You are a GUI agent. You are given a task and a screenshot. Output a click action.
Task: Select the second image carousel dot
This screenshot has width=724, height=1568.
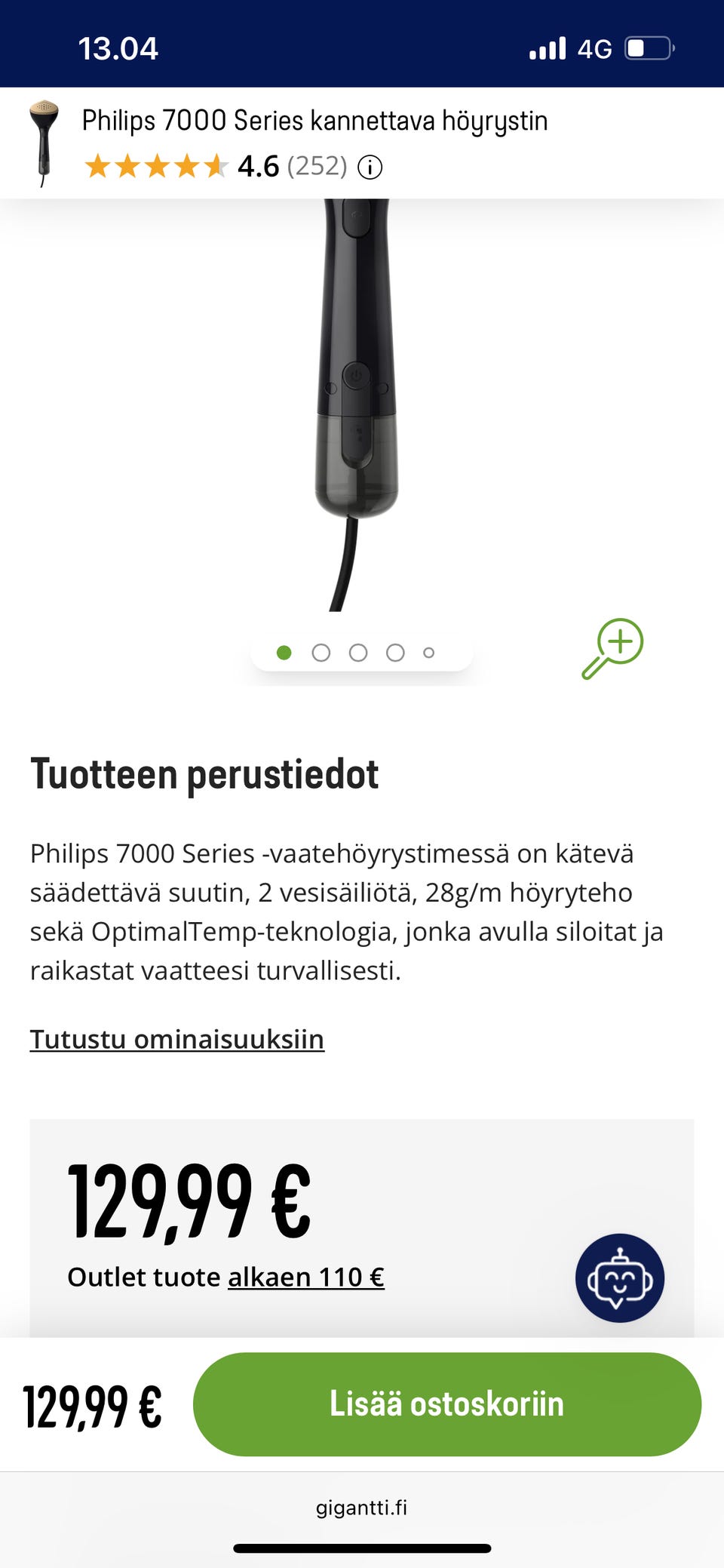322,653
